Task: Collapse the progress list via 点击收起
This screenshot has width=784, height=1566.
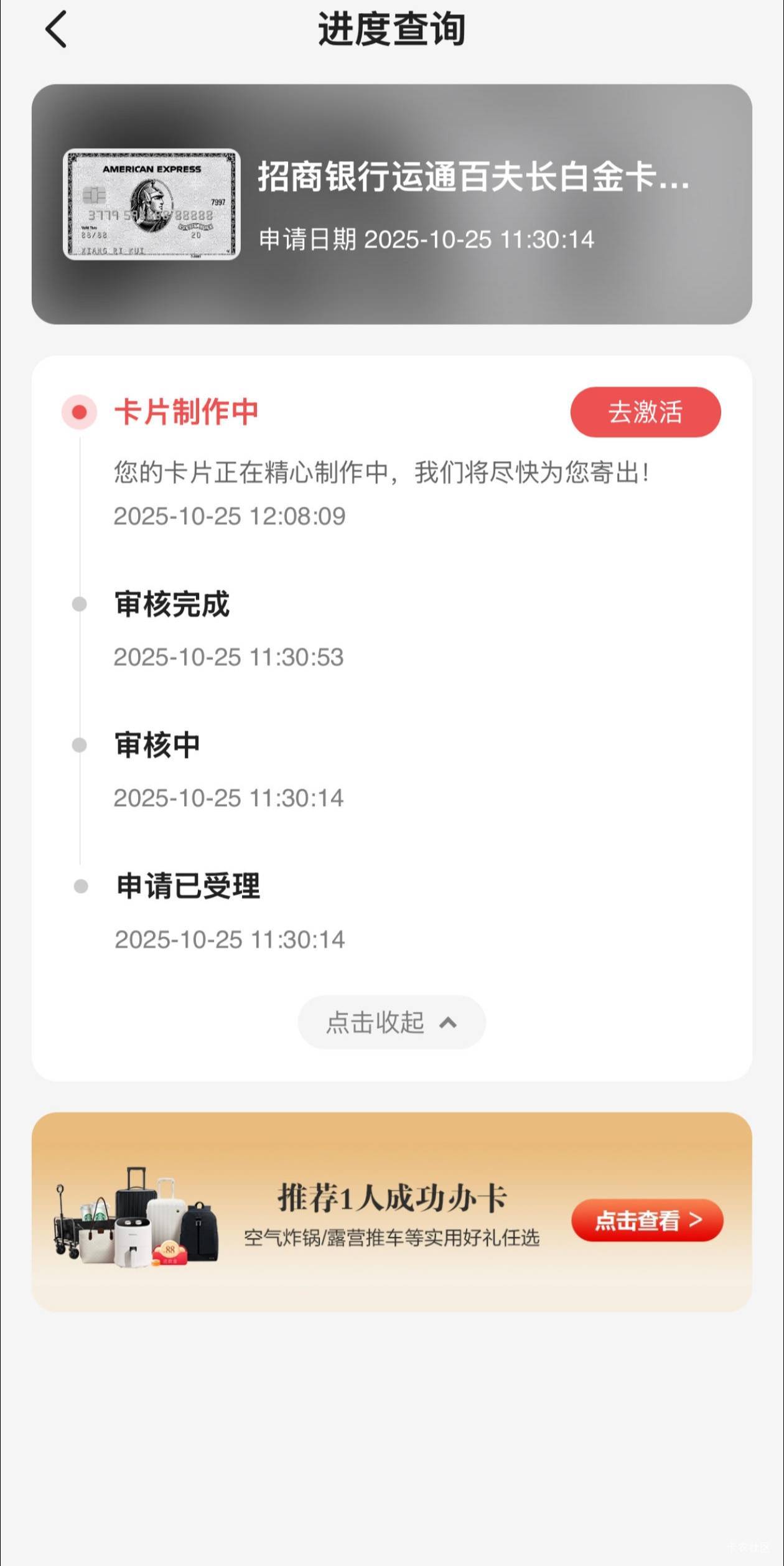Action: click(391, 1022)
